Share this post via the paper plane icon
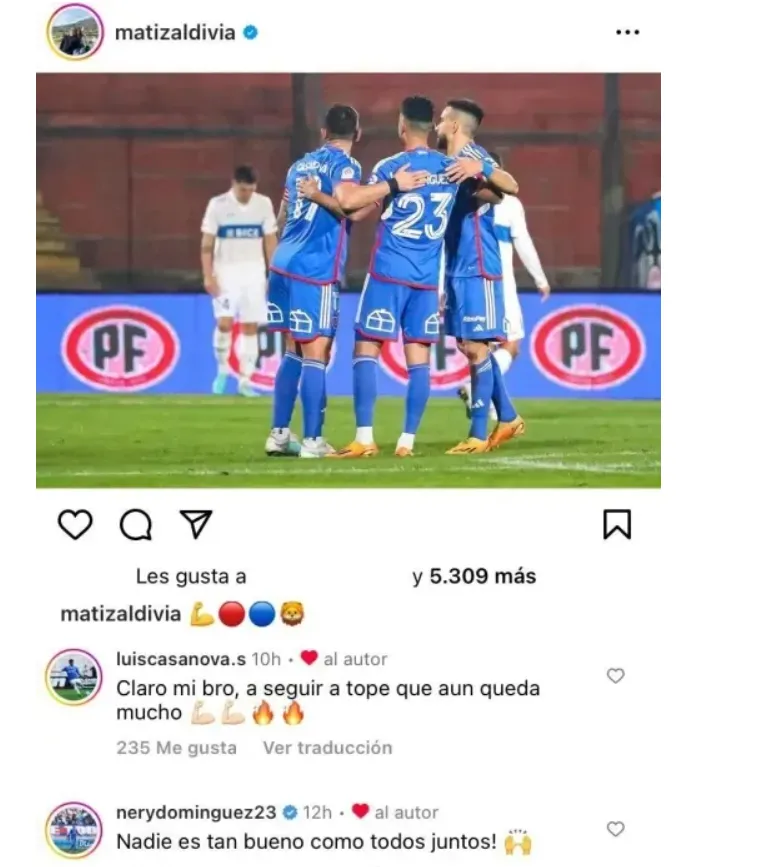 194,525
